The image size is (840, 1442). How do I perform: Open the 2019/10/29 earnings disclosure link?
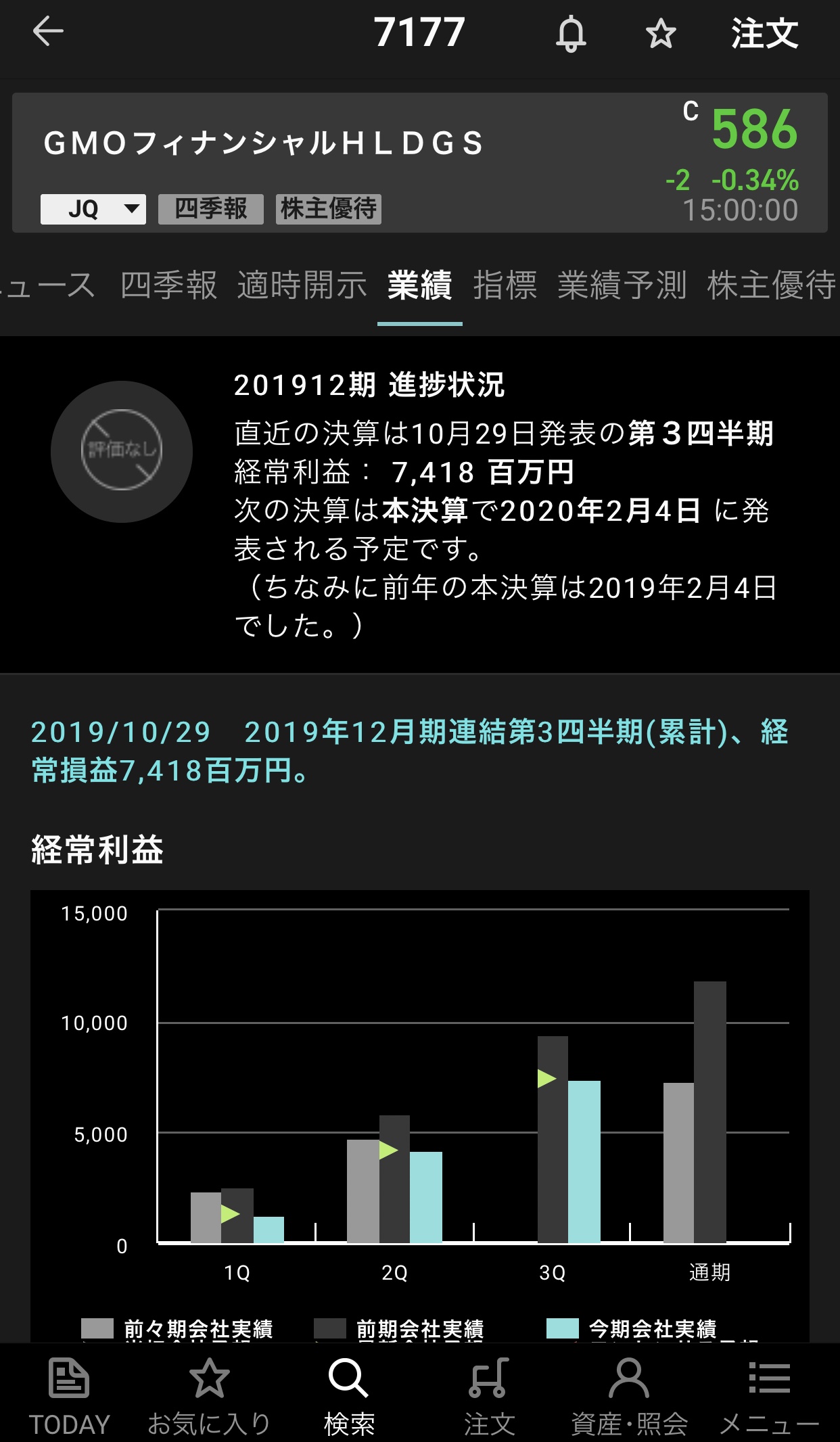coord(409,751)
